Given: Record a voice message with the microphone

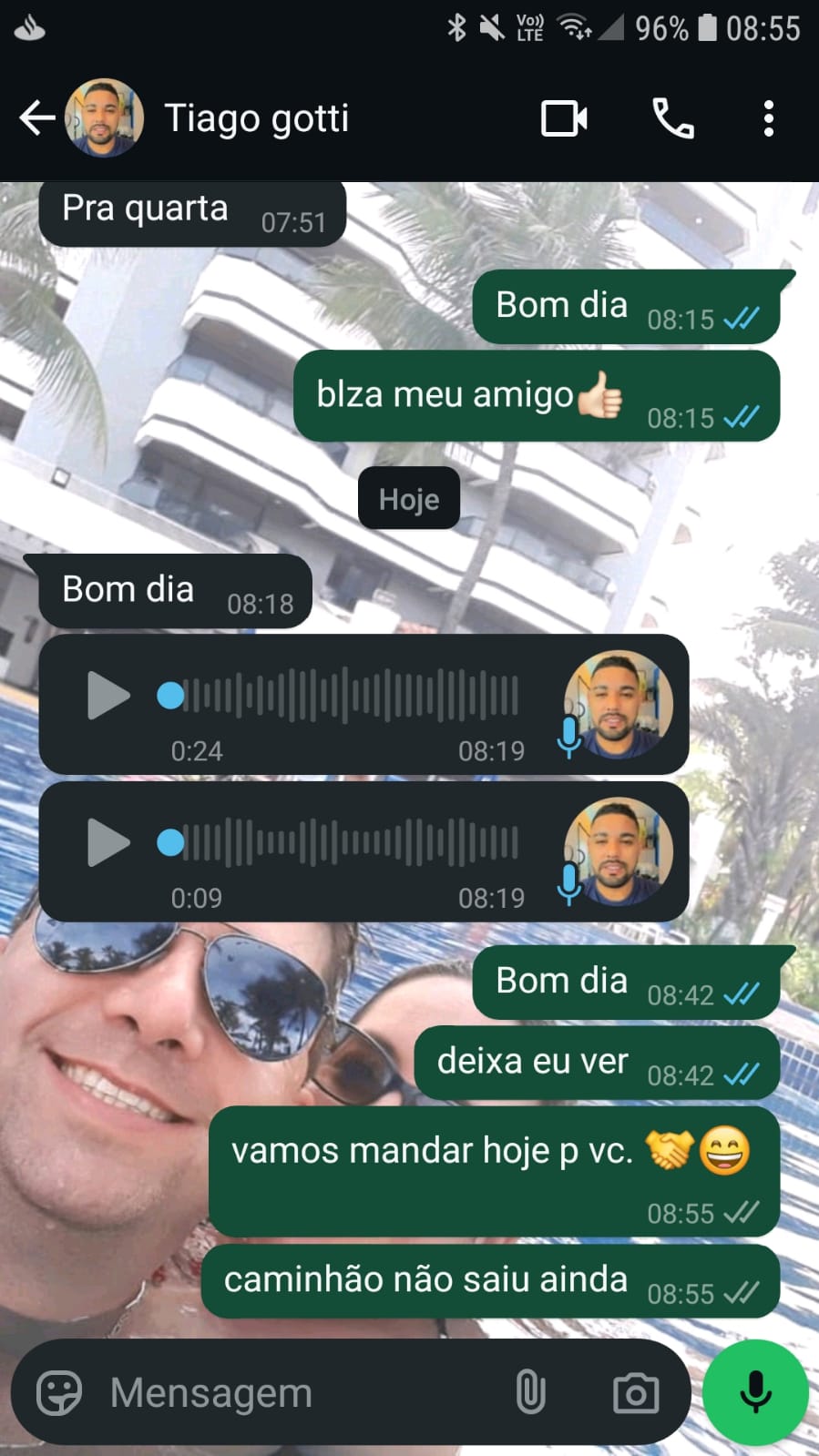Looking at the screenshot, I should pyautogui.click(x=755, y=1392).
